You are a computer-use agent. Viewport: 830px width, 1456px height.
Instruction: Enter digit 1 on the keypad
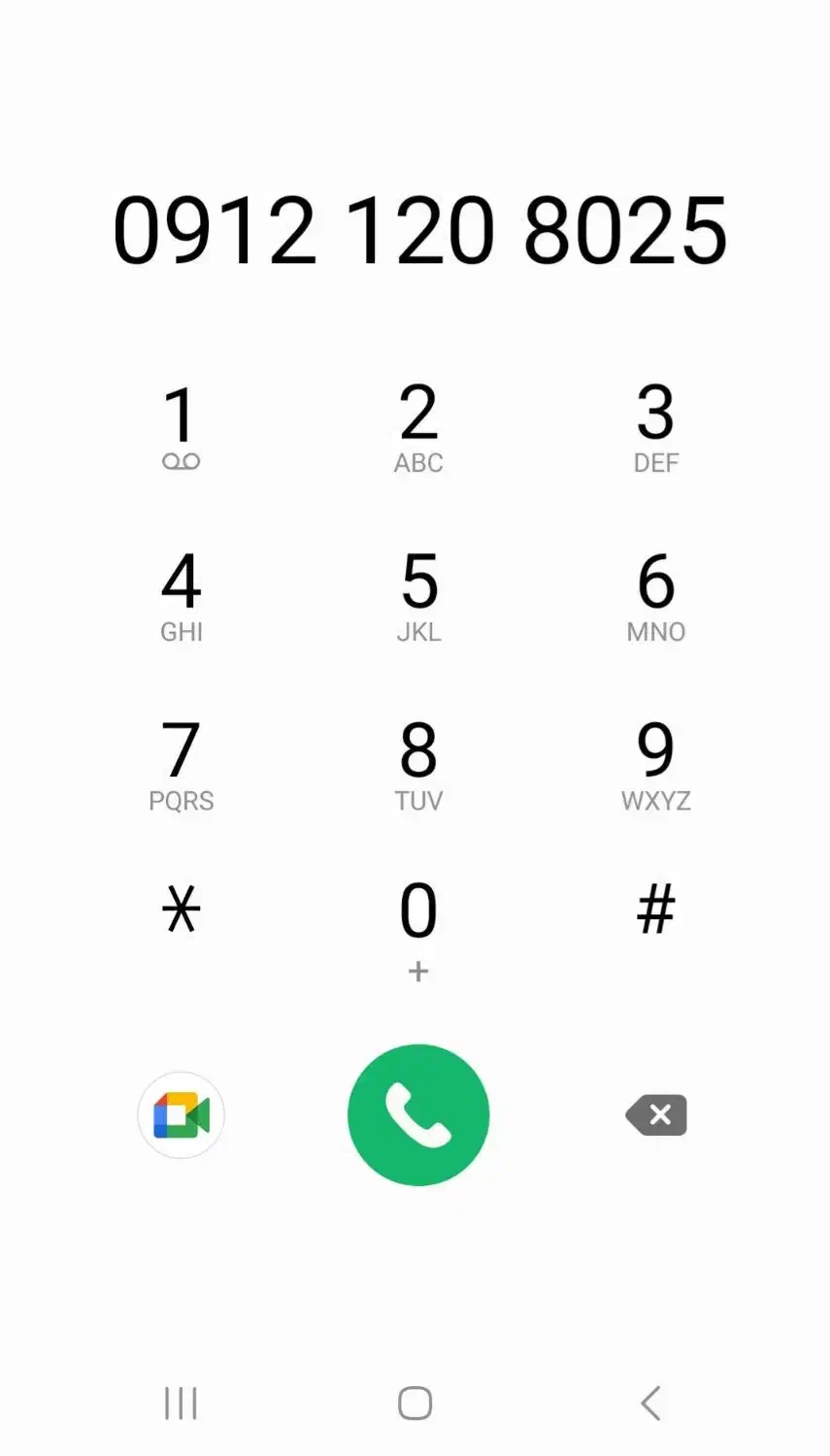pos(182,428)
